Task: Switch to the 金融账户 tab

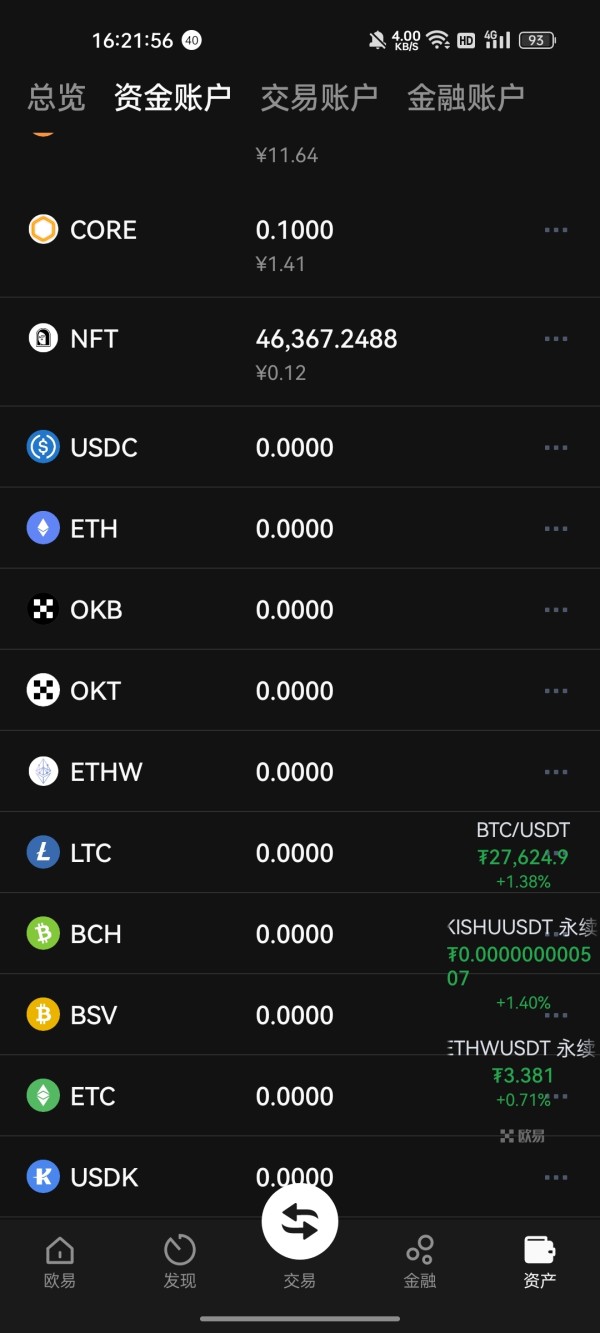Action: click(465, 97)
